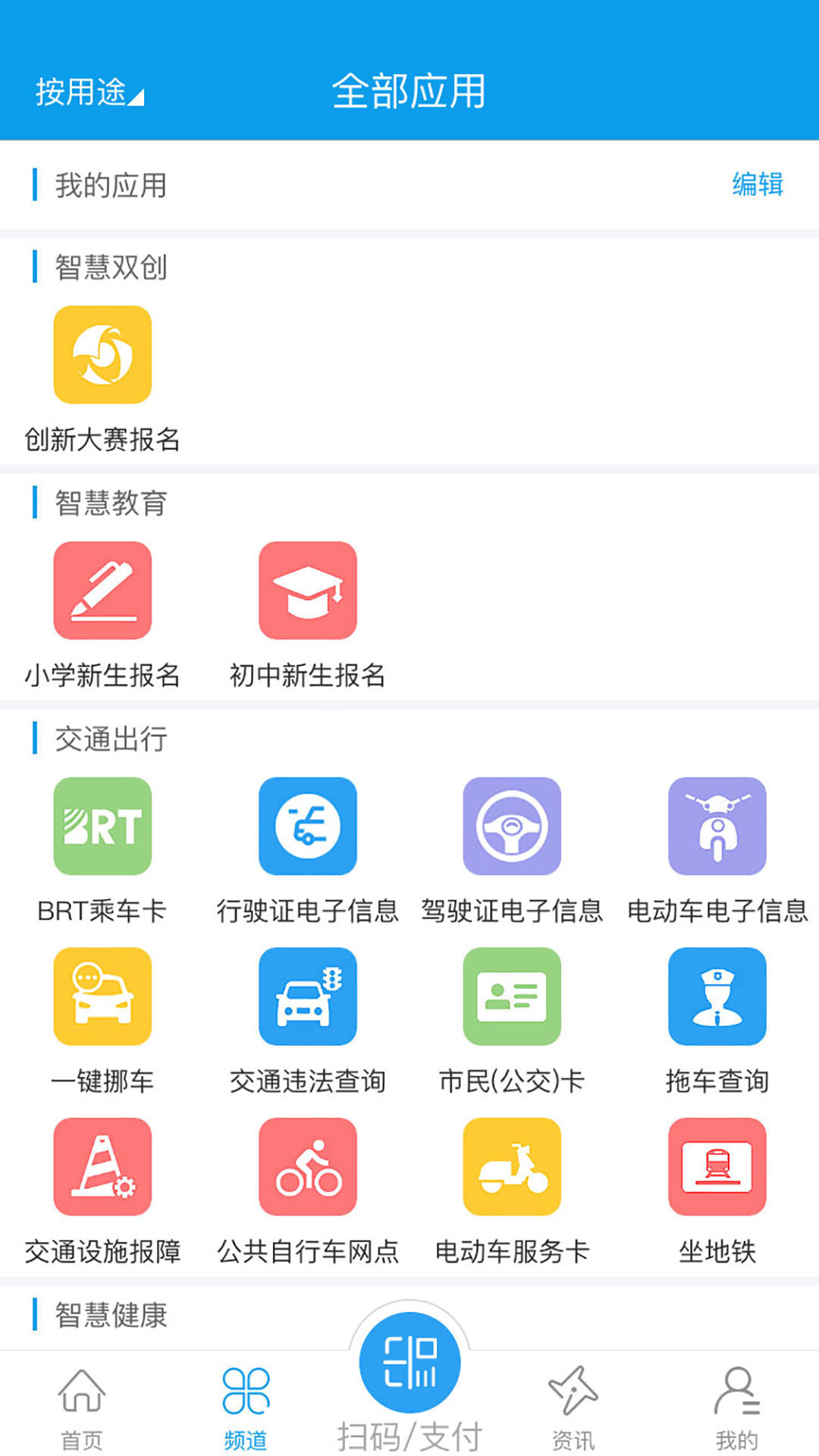The width and height of the screenshot is (819, 1456).
Task: Open 创新大赛报名 under 智慧双创
Action: tap(102, 354)
